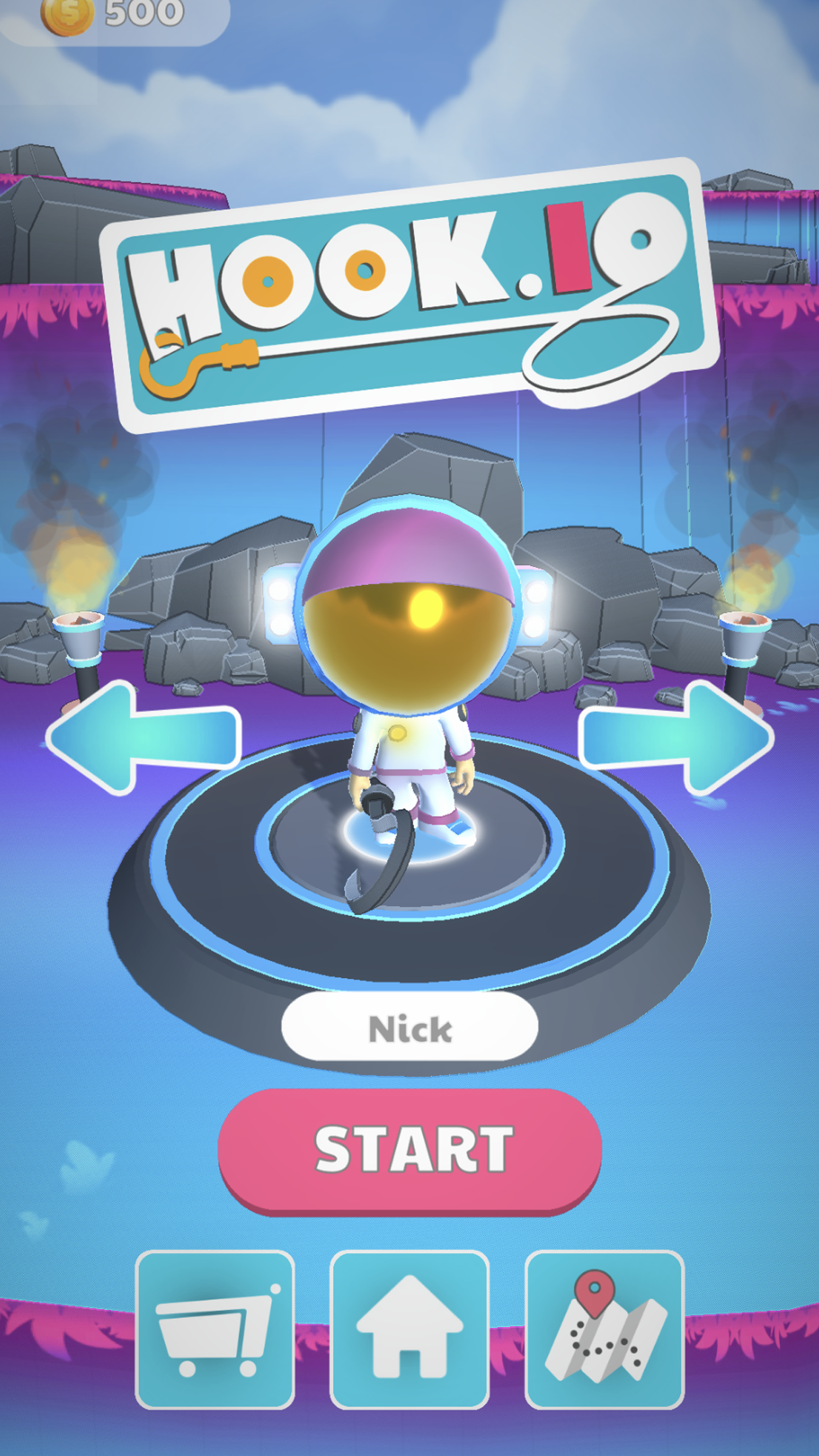Viewport: 819px width, 1456px height.
Task: Open the map levels screen
Action: [604, 1329]
